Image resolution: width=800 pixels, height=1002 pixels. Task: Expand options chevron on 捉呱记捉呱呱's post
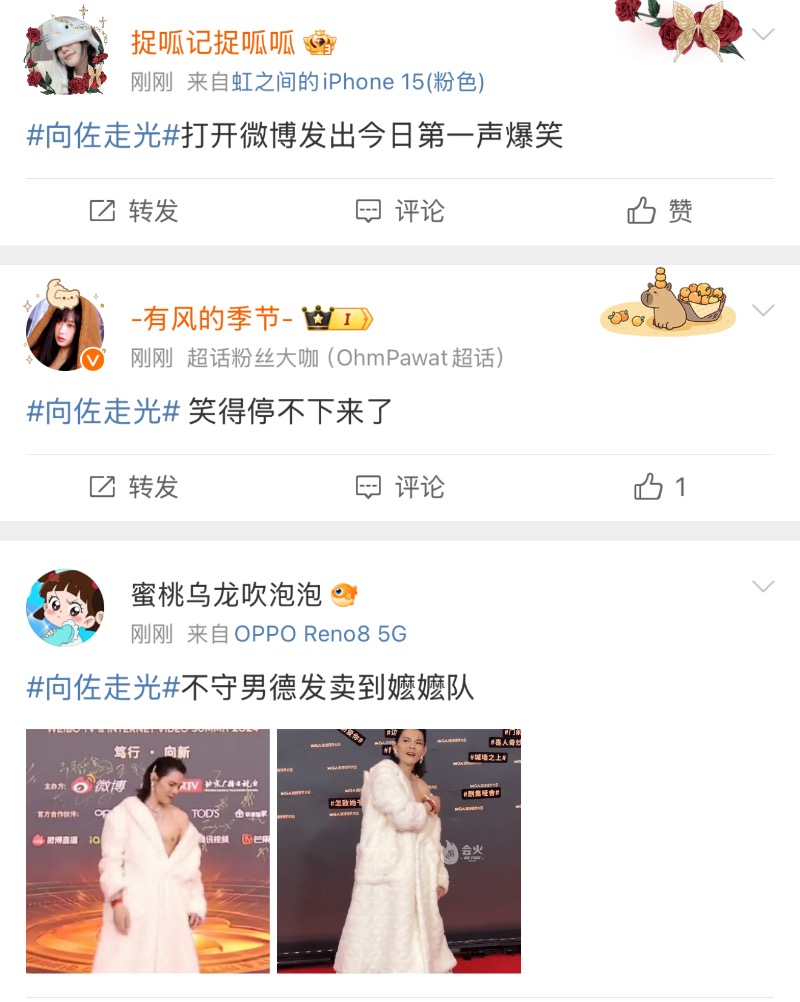click(x=763, y=35)
